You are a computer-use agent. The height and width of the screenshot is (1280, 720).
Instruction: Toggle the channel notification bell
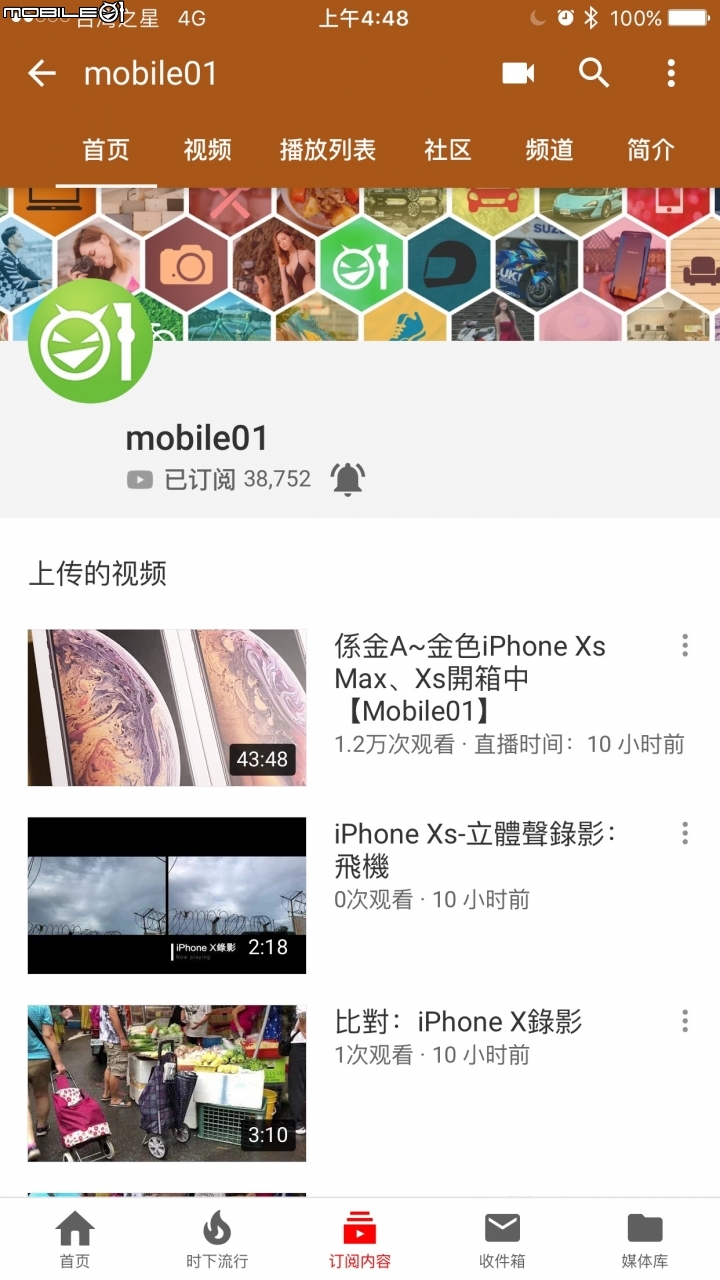click(347, 480)
